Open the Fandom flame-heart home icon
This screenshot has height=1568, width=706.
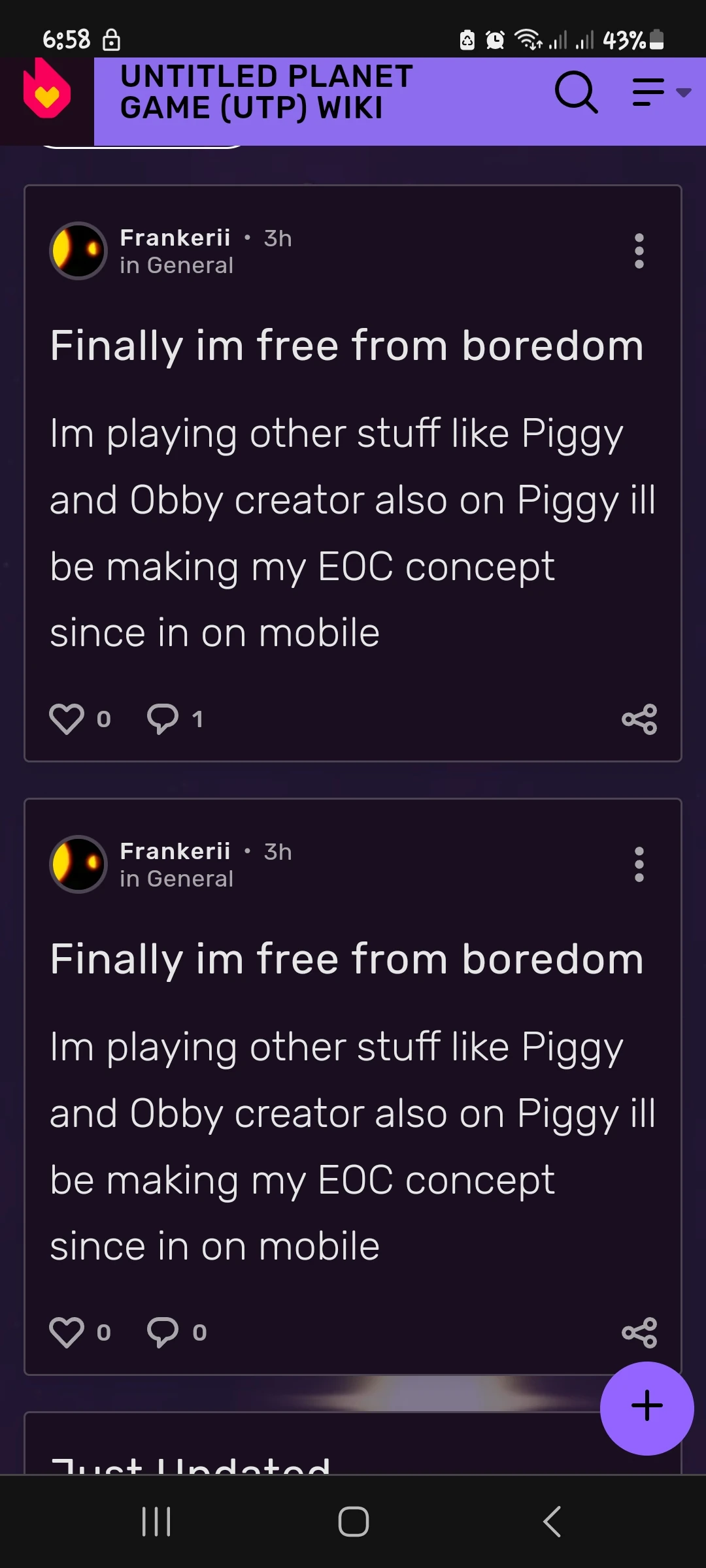coord(46,89)
